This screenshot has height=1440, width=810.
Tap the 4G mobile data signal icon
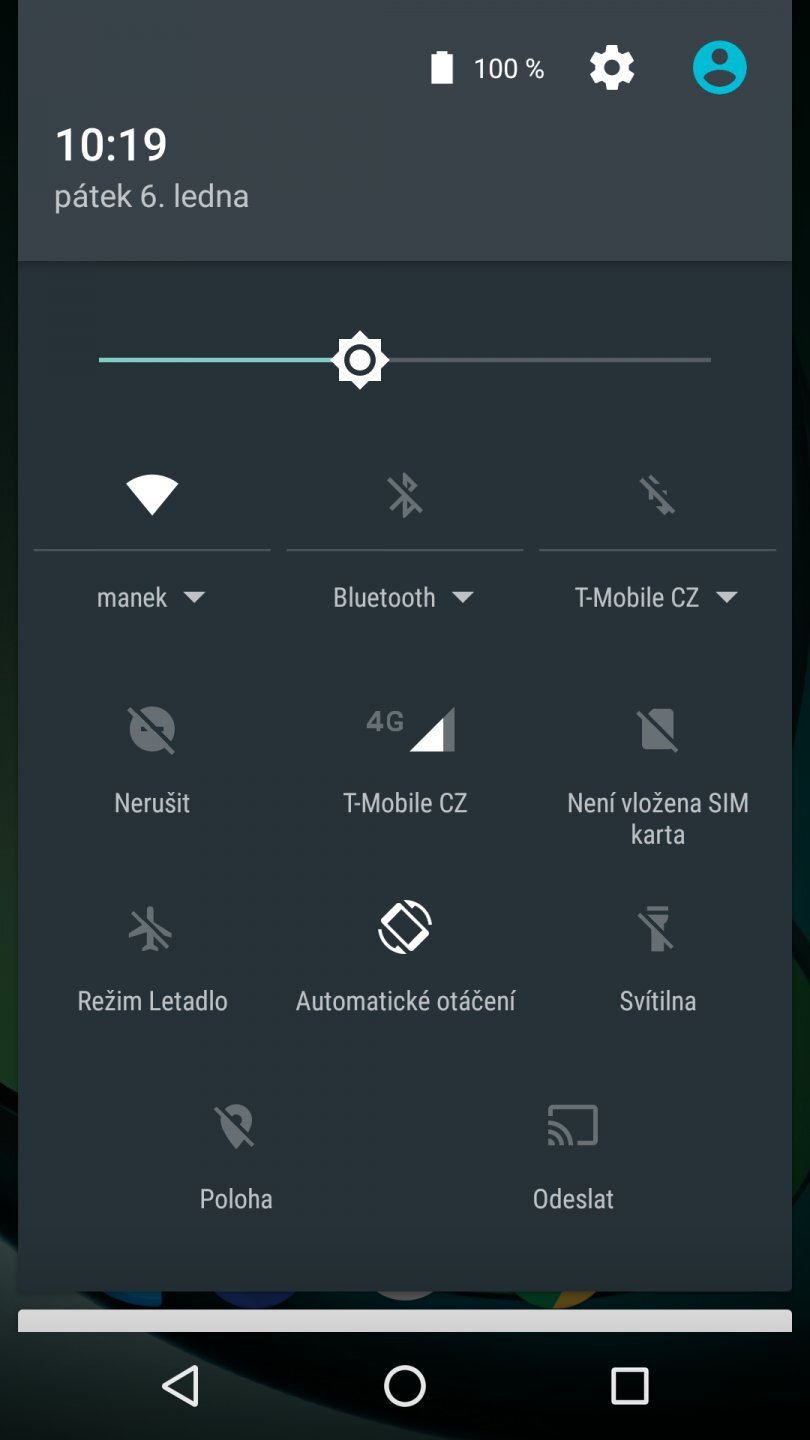(405, 728)
